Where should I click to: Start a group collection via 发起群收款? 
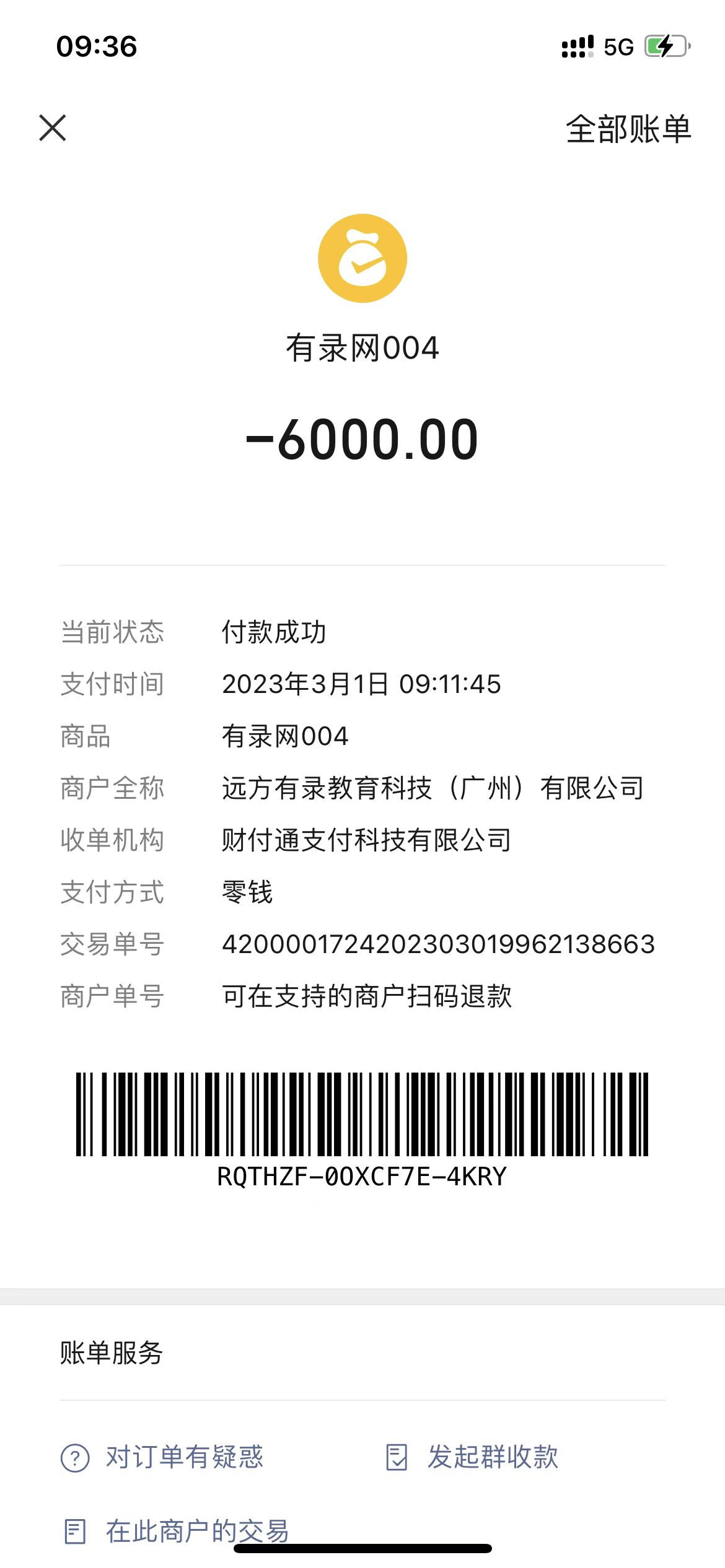472,1457
